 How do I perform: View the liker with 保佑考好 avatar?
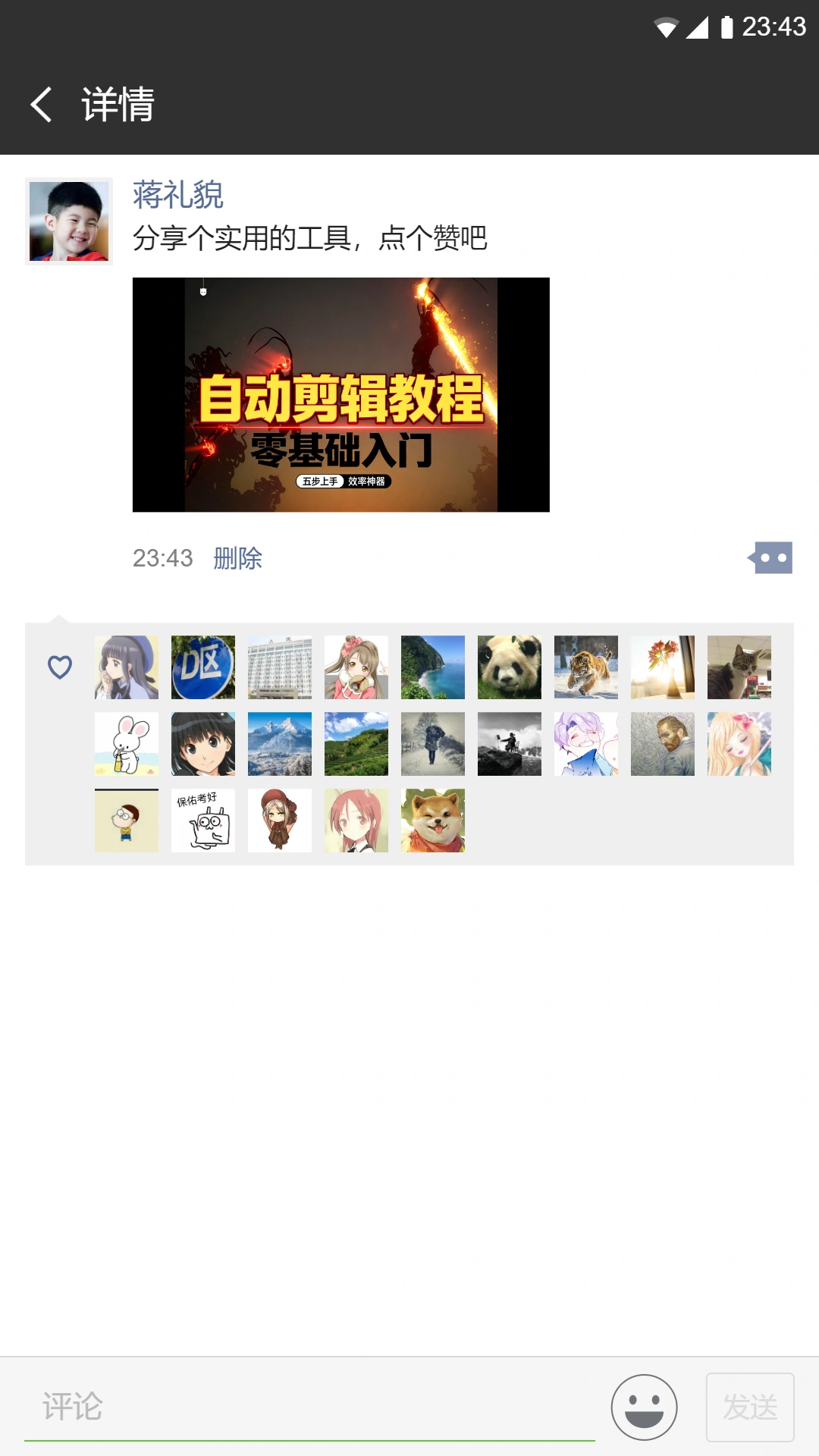click(202, 821)
